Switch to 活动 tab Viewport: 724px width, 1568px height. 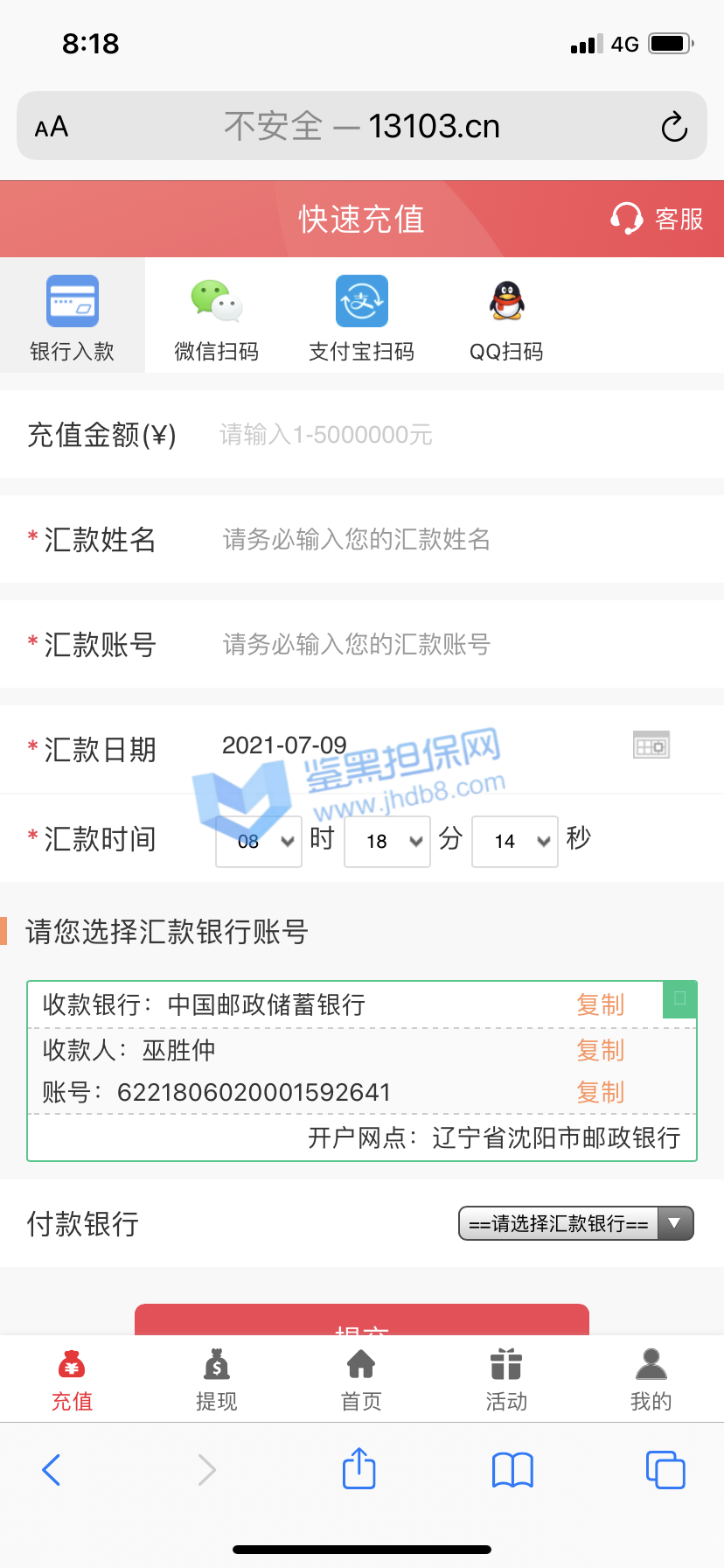[506, 1380]
